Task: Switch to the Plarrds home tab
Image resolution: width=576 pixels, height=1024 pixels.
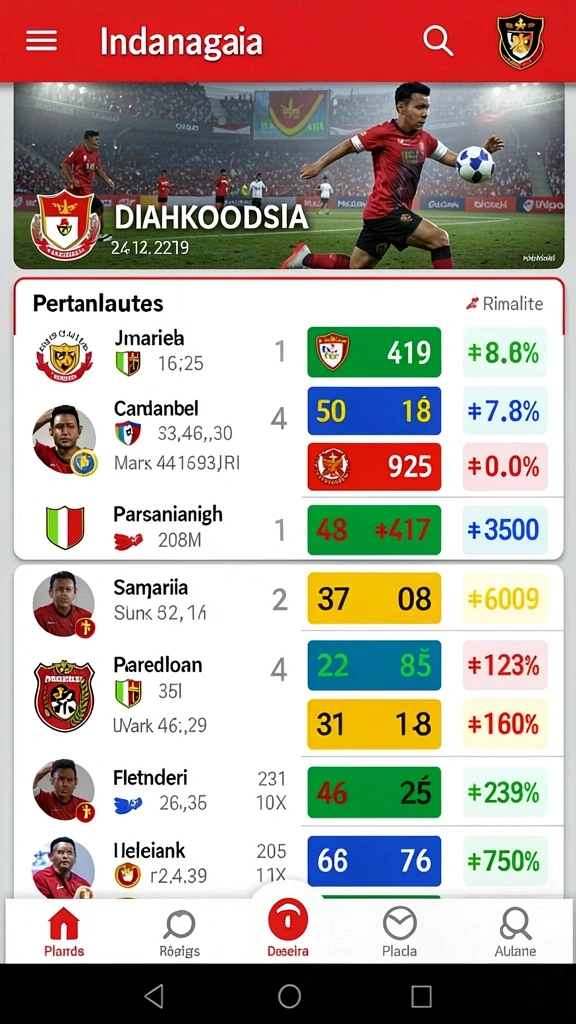Action: tap(64, 933)
